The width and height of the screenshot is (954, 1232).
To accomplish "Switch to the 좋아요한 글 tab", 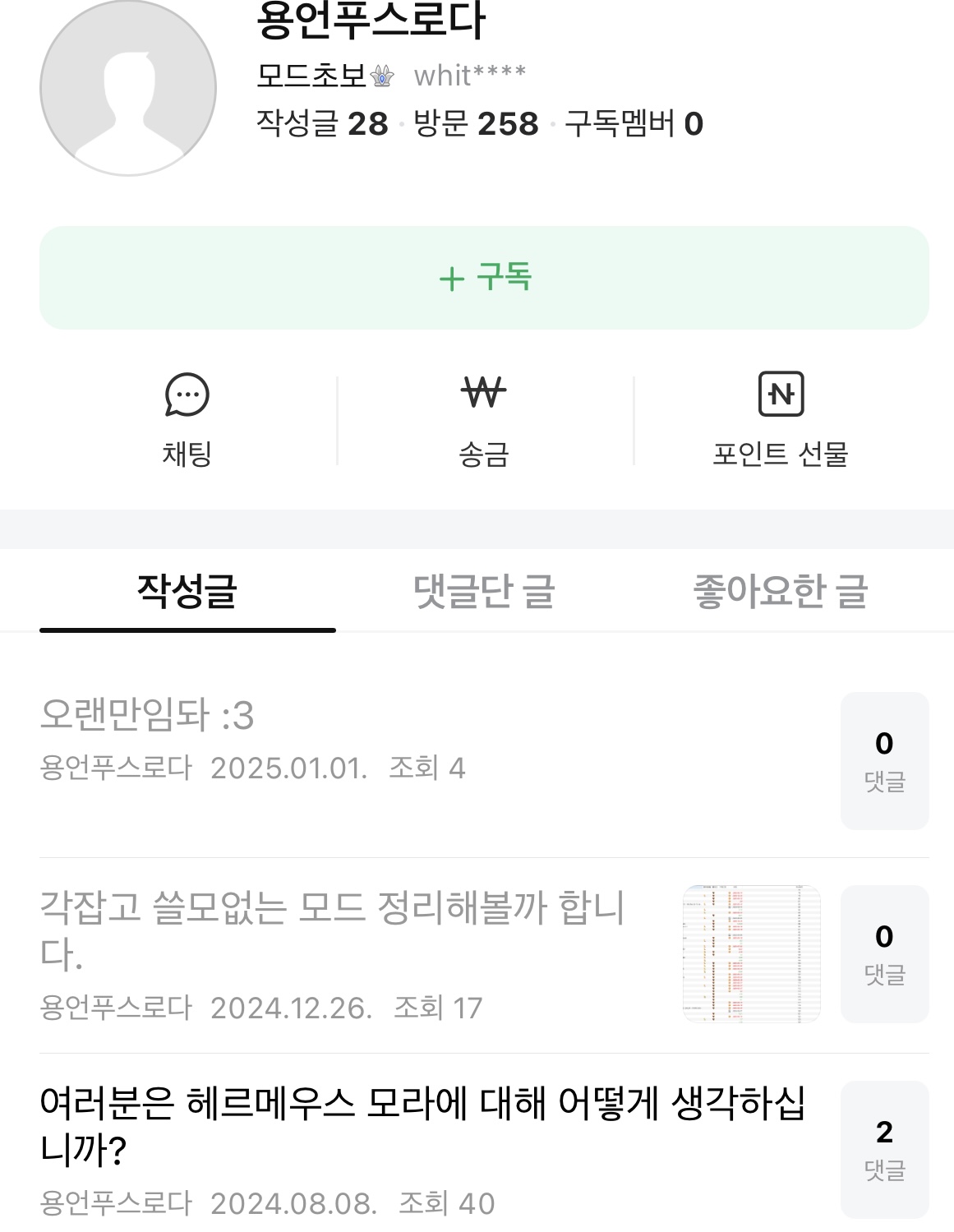I will point(780,591).
